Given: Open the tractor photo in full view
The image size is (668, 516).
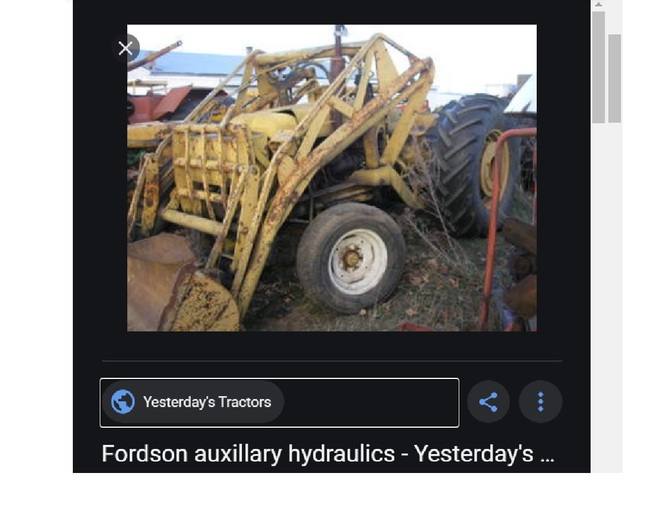Looking at the screenshot, I should (x=331, y=178).
